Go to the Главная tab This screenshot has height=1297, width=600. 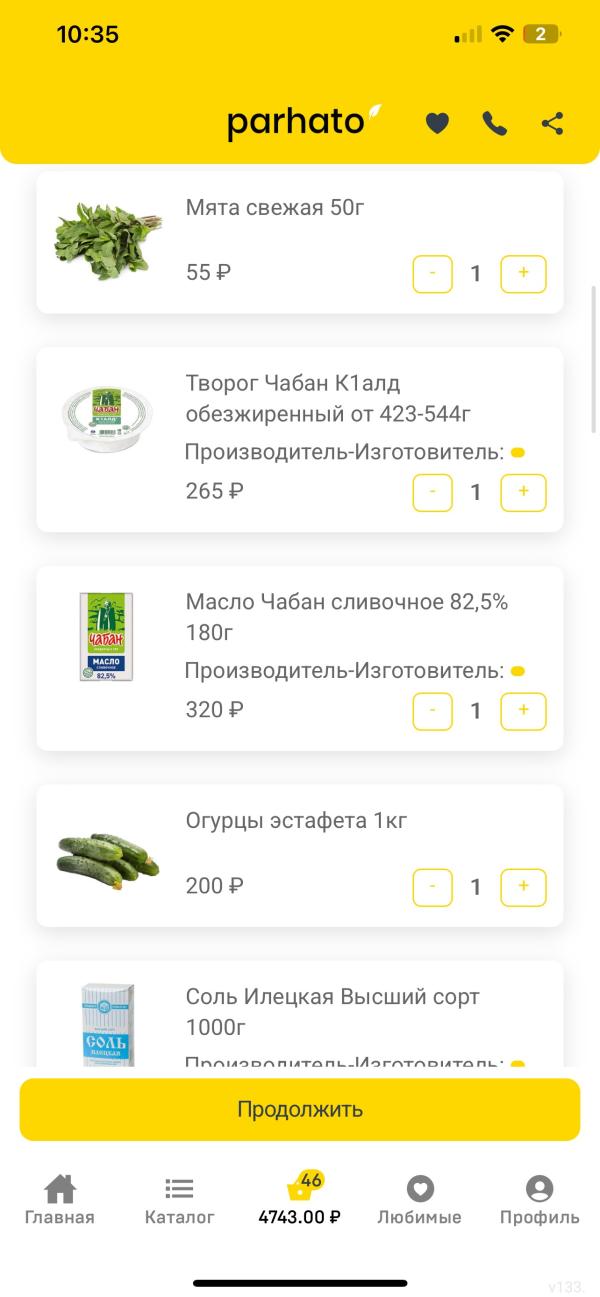pos(60,1199)
